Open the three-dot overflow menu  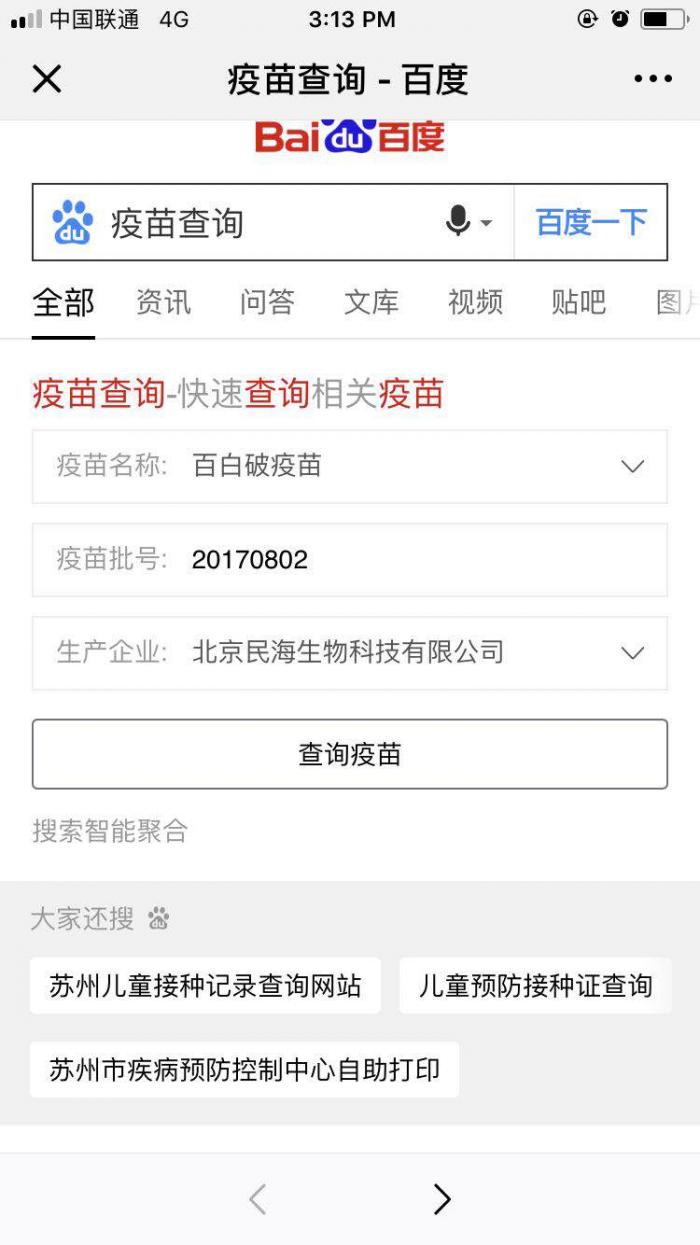coord(653,79)
